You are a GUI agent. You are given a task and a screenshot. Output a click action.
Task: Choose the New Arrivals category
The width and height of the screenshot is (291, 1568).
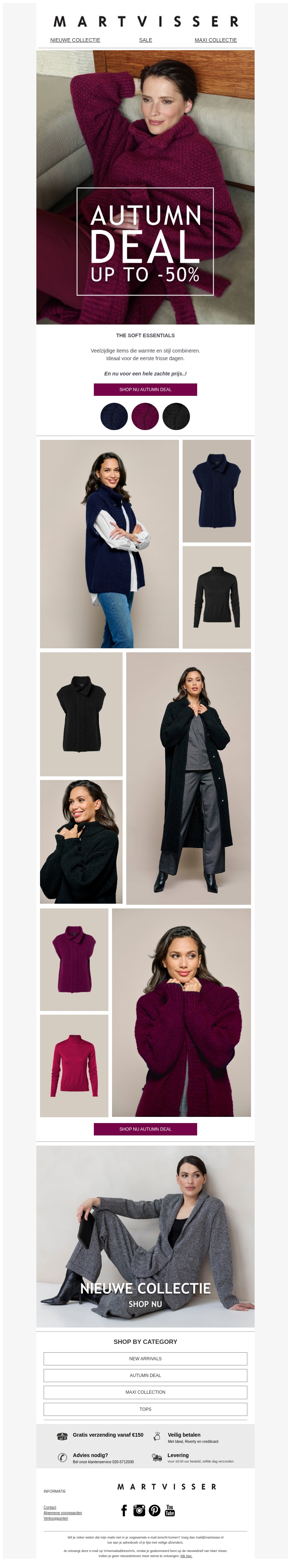(x=145, y=1358)
